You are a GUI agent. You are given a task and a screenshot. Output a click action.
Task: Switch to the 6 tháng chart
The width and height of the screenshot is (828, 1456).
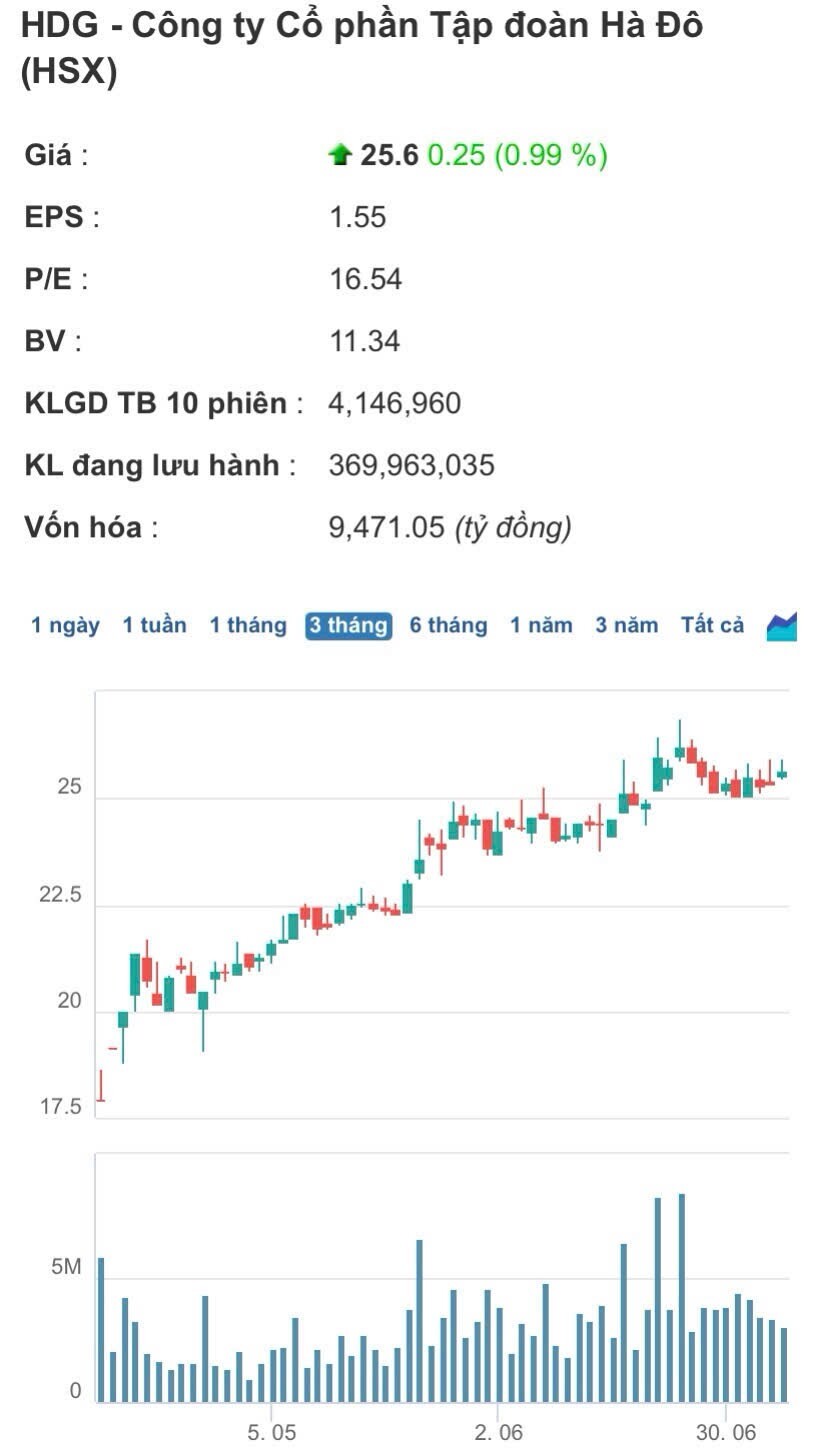tap(448, 626)
